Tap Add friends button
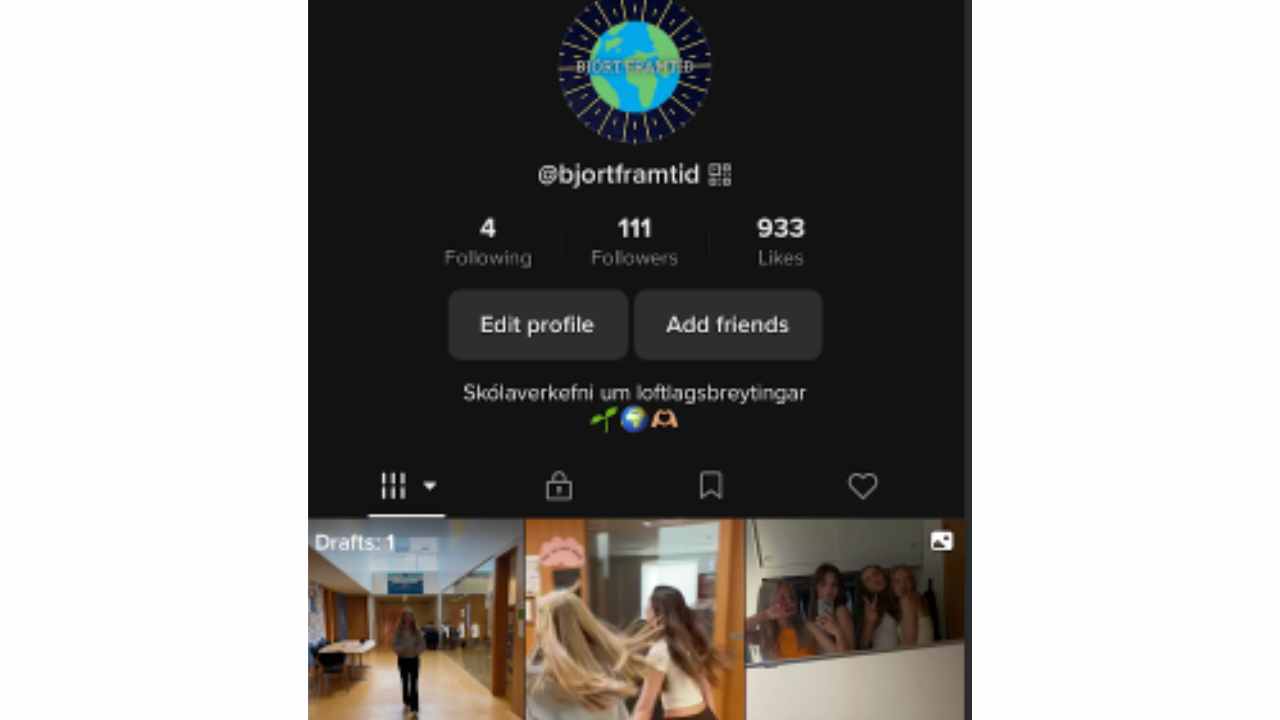 pos(727,325)
